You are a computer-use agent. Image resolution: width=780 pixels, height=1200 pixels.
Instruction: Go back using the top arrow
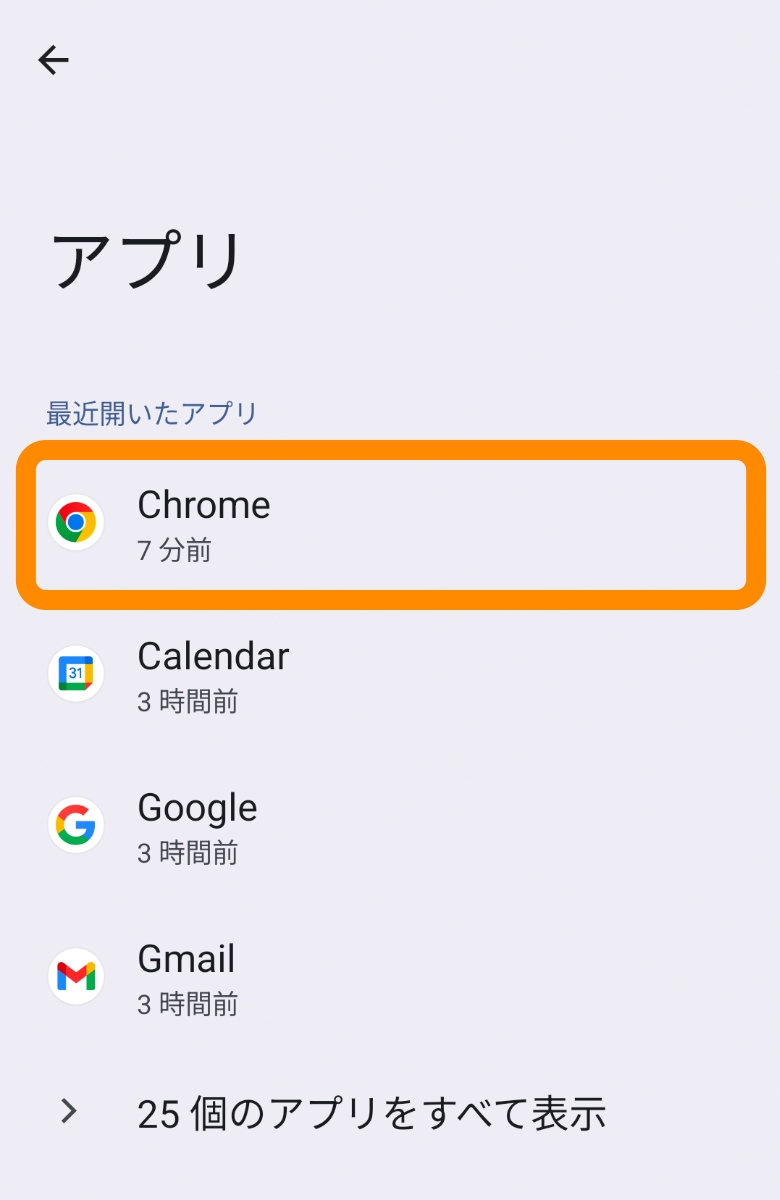54,61
